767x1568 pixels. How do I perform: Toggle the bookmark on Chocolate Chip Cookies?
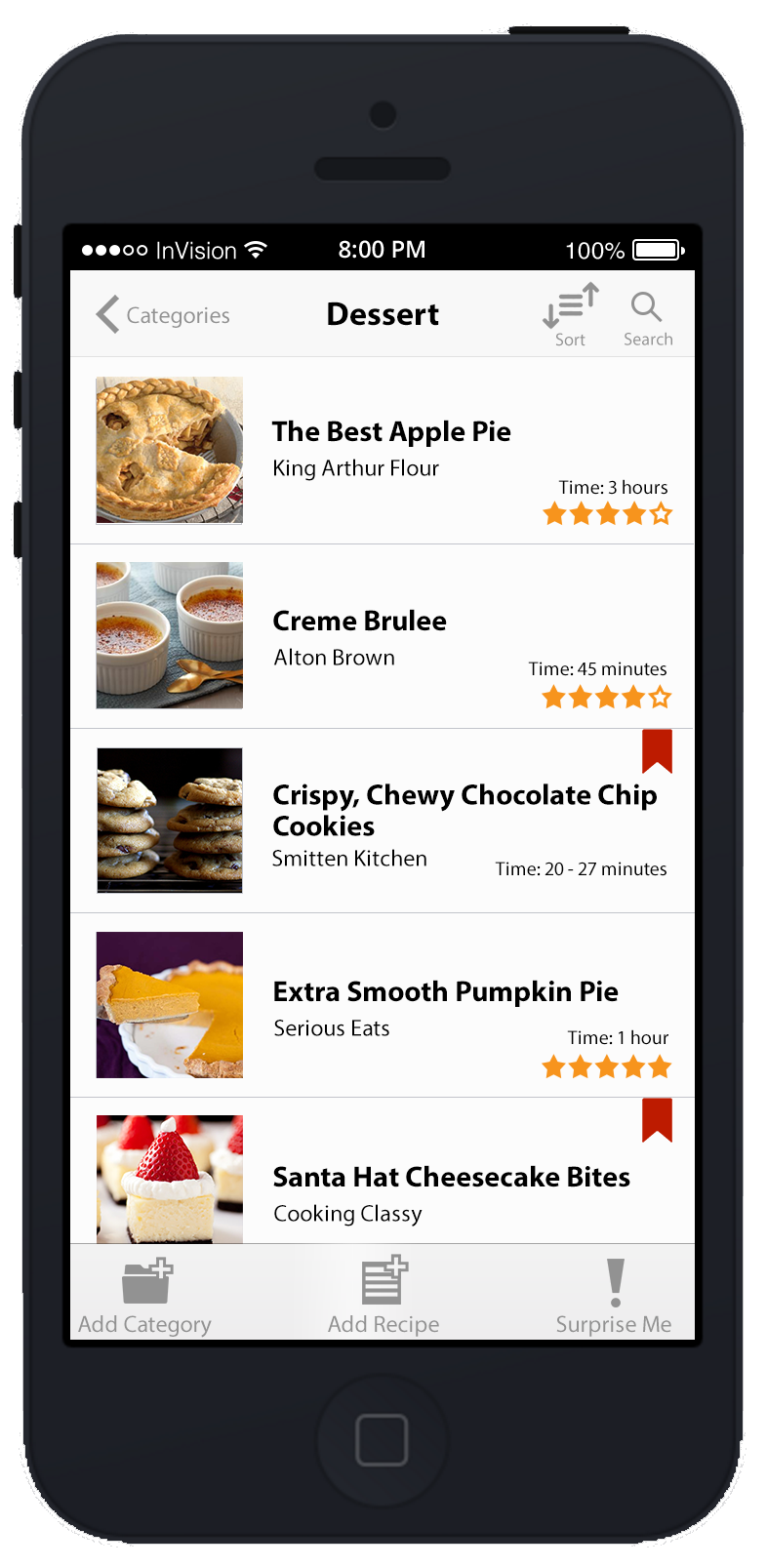[x=657, y=751]
